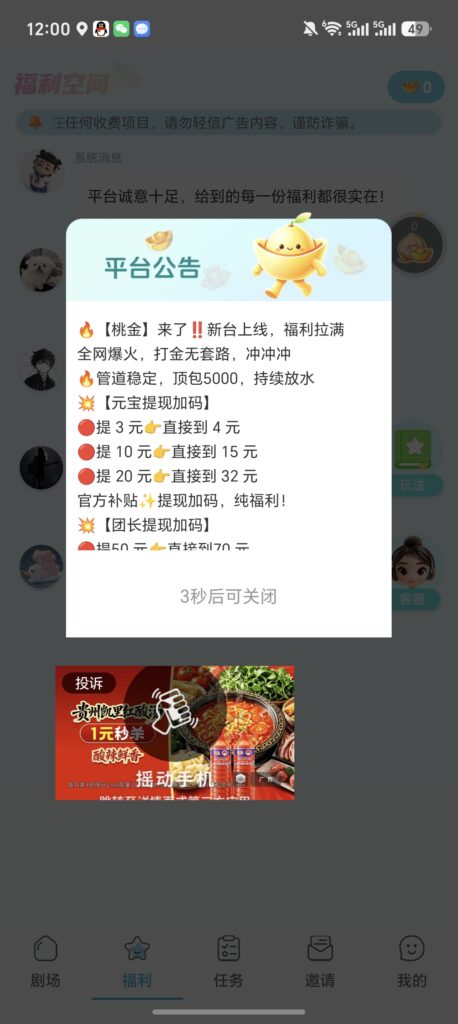This screenshot has height=1024, width=458.
Task: Tap the 投诉 label on the ad
Action: point(89,683)
